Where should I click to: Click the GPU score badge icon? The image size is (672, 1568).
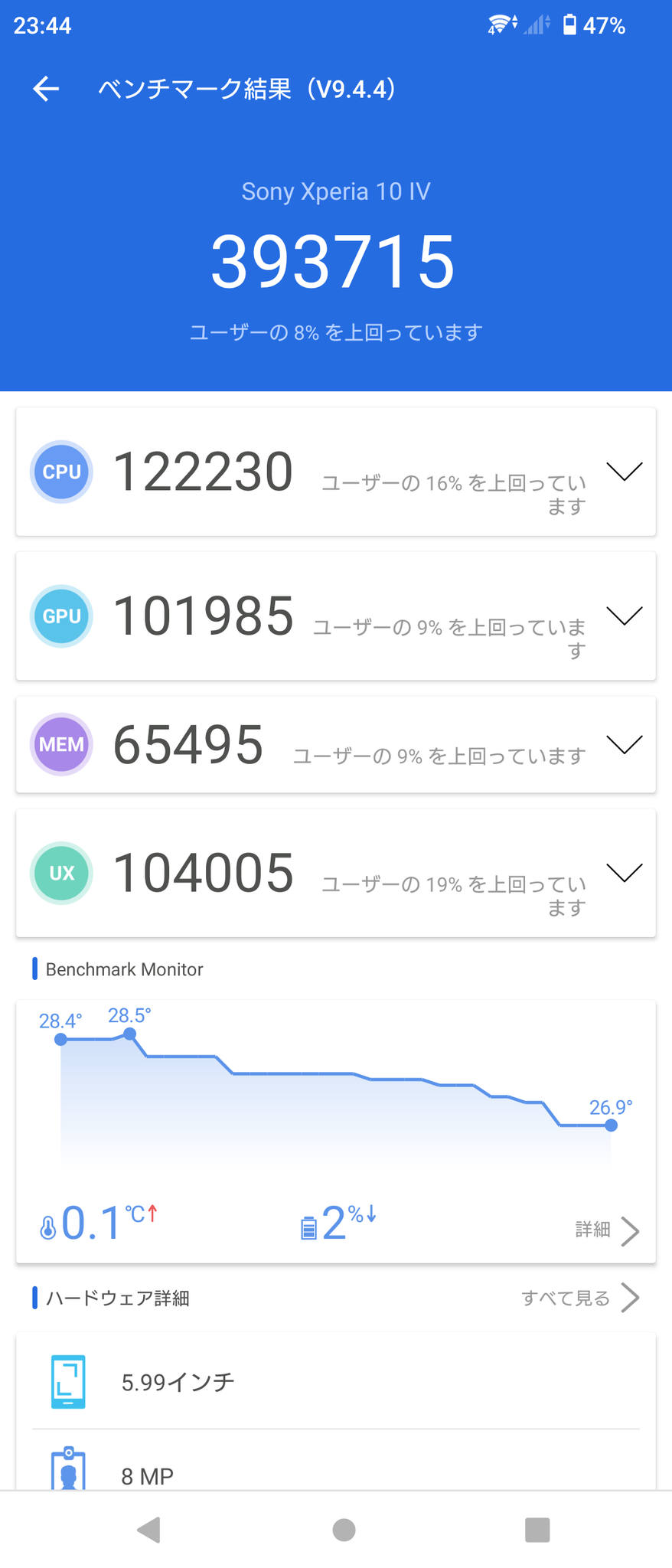point(61,616)
